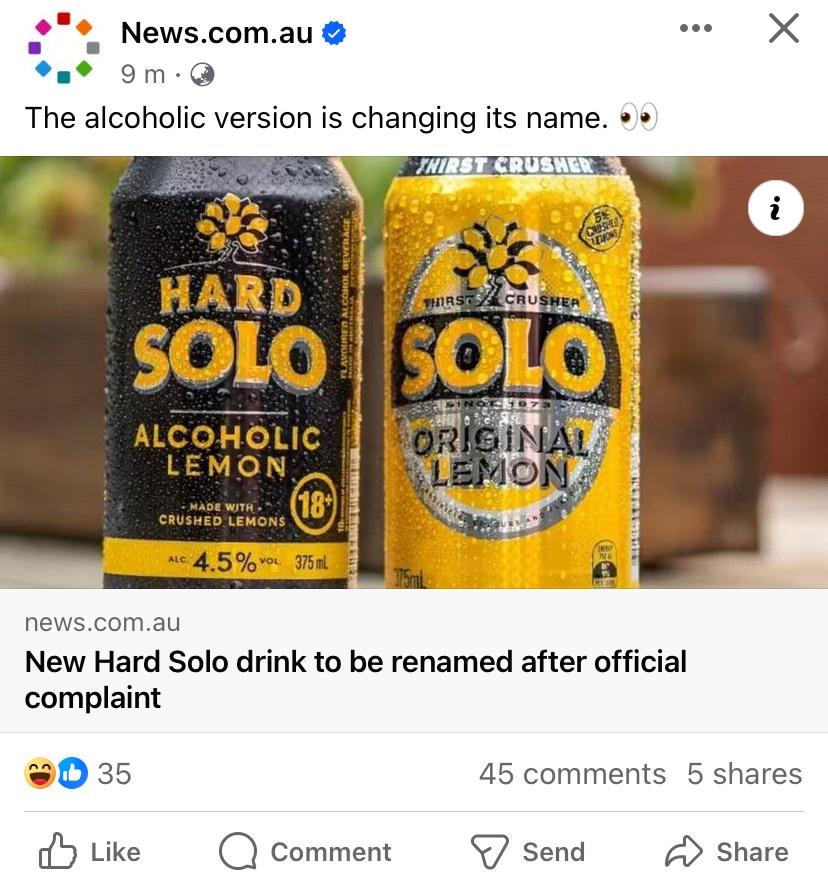The height and width of the screenshot is (885, 828).
Task: View the 45 comments
Action: pos(572,774)
